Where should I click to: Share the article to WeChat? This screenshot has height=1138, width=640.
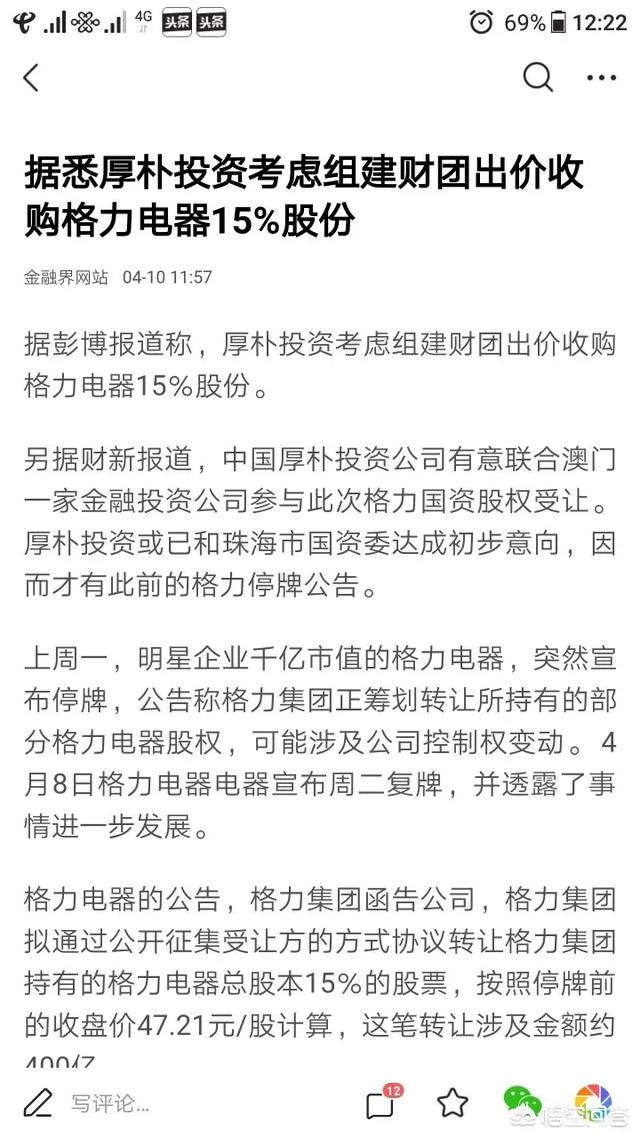[x=519, y=1103]
